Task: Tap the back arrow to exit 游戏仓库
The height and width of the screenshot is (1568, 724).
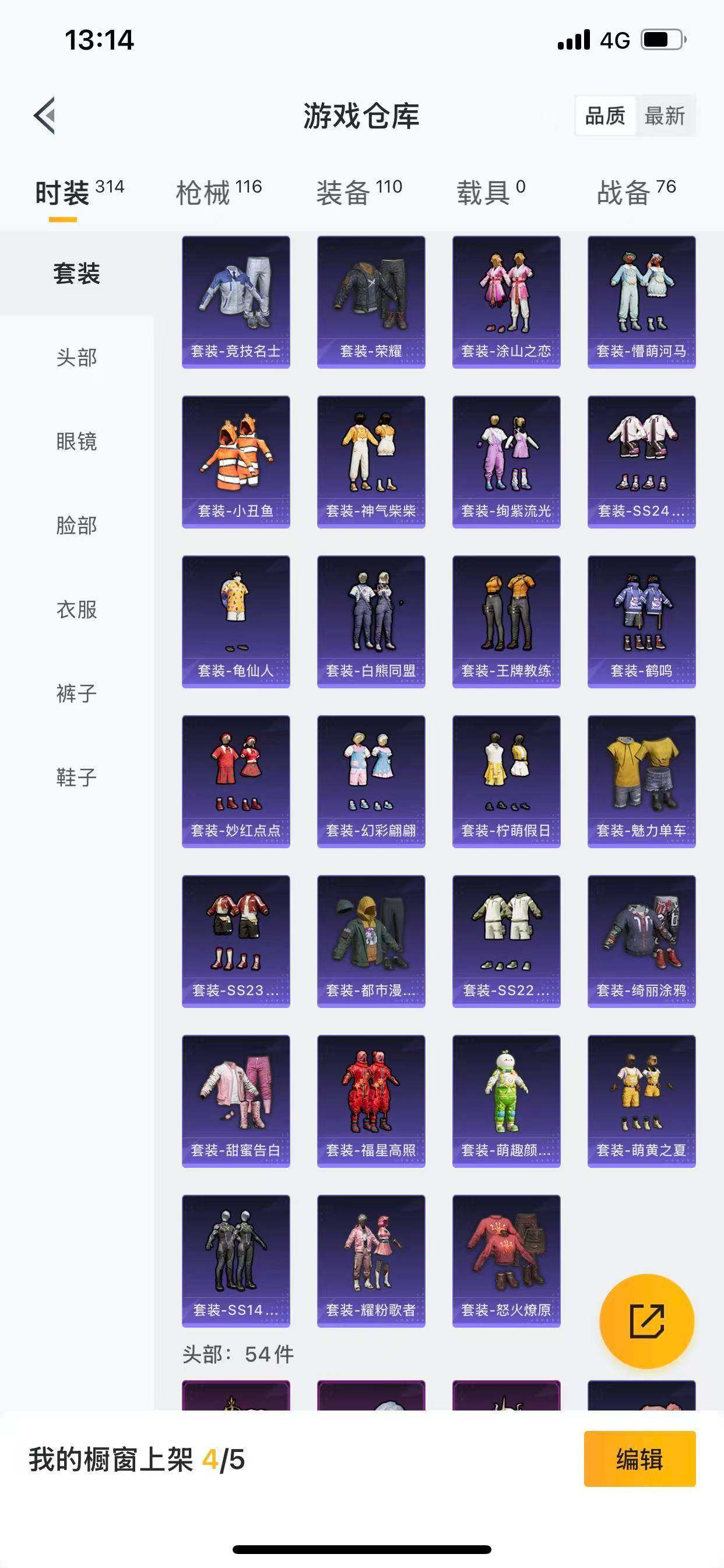Action: (45, 117)
